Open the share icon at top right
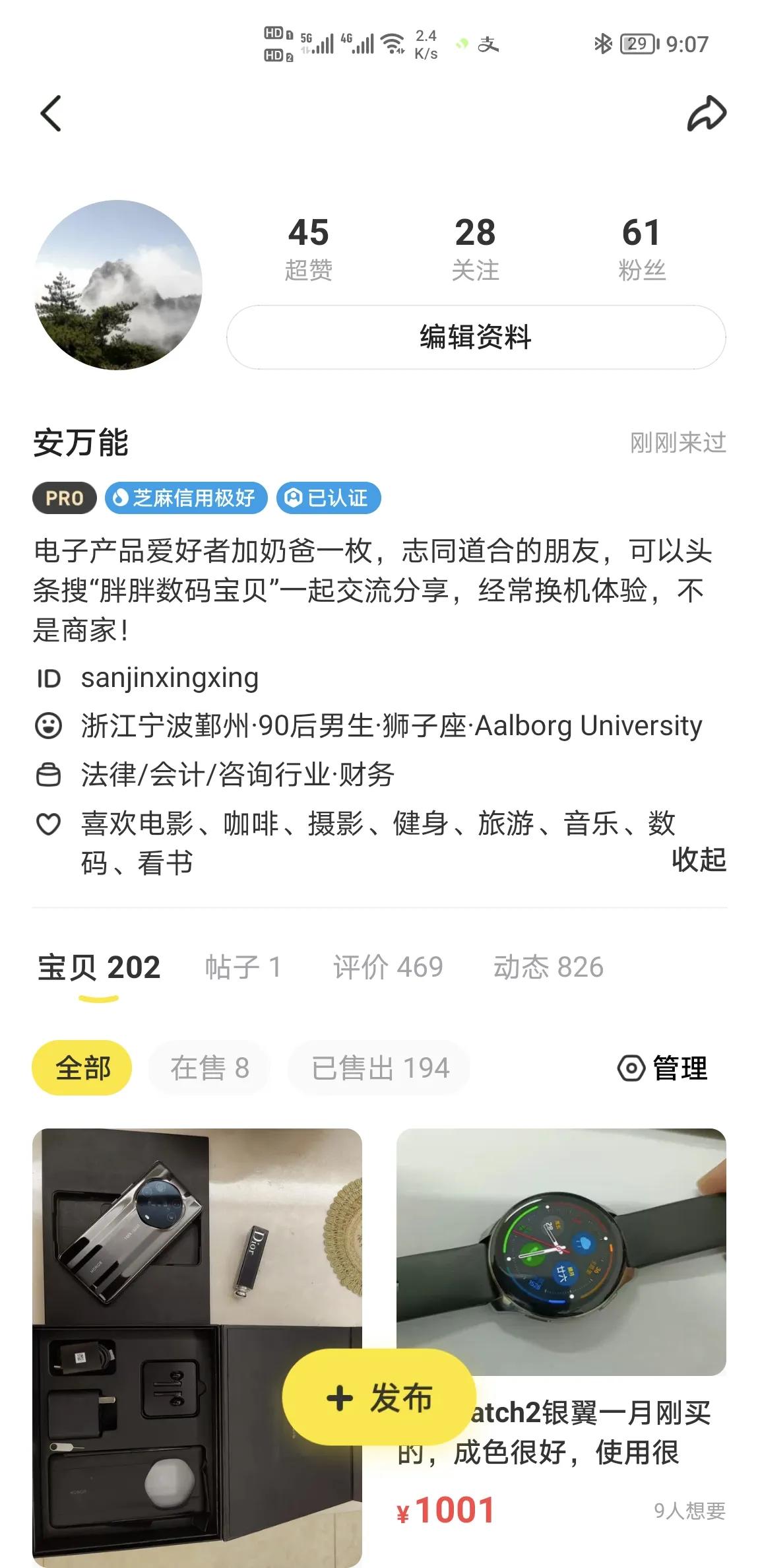 (x=707, y=114)
